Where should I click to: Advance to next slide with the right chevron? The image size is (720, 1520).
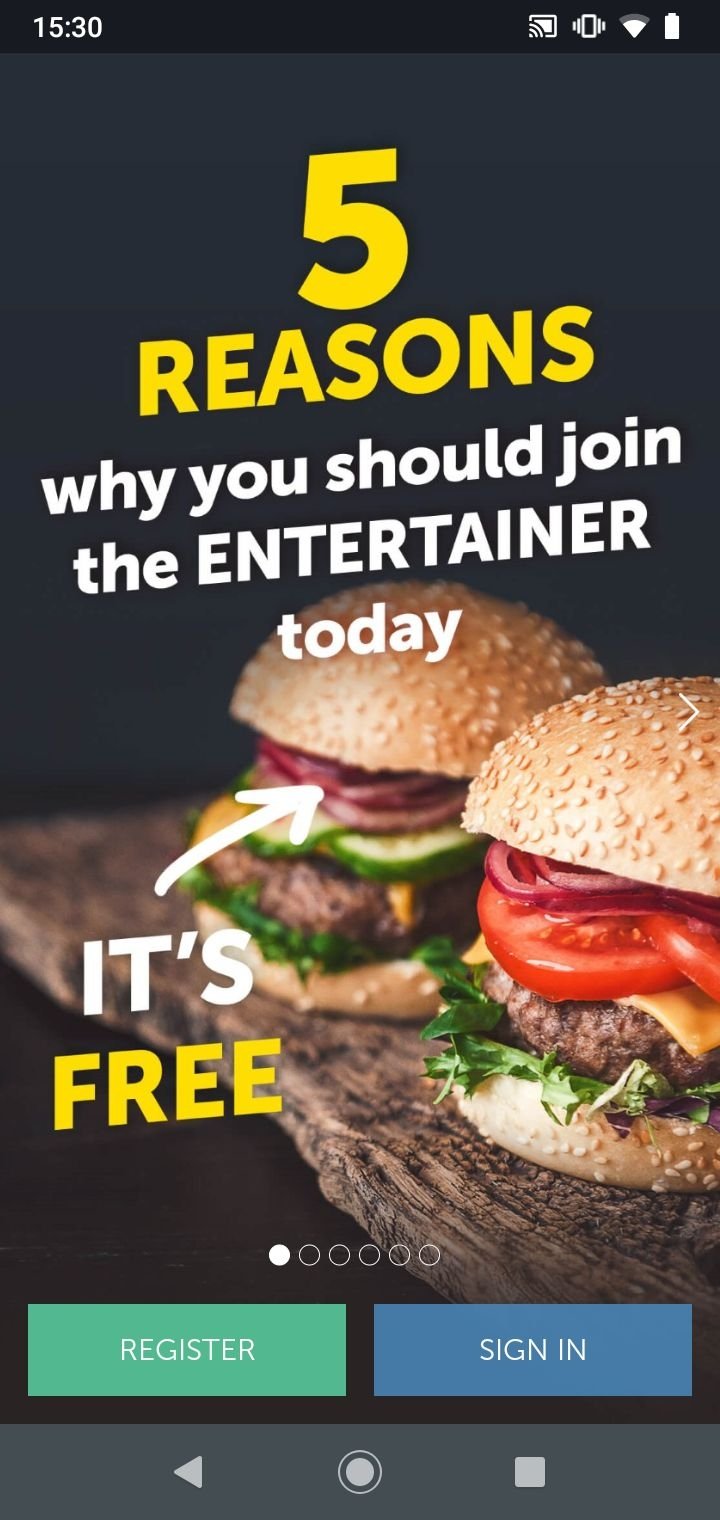(x=688, y=712)
